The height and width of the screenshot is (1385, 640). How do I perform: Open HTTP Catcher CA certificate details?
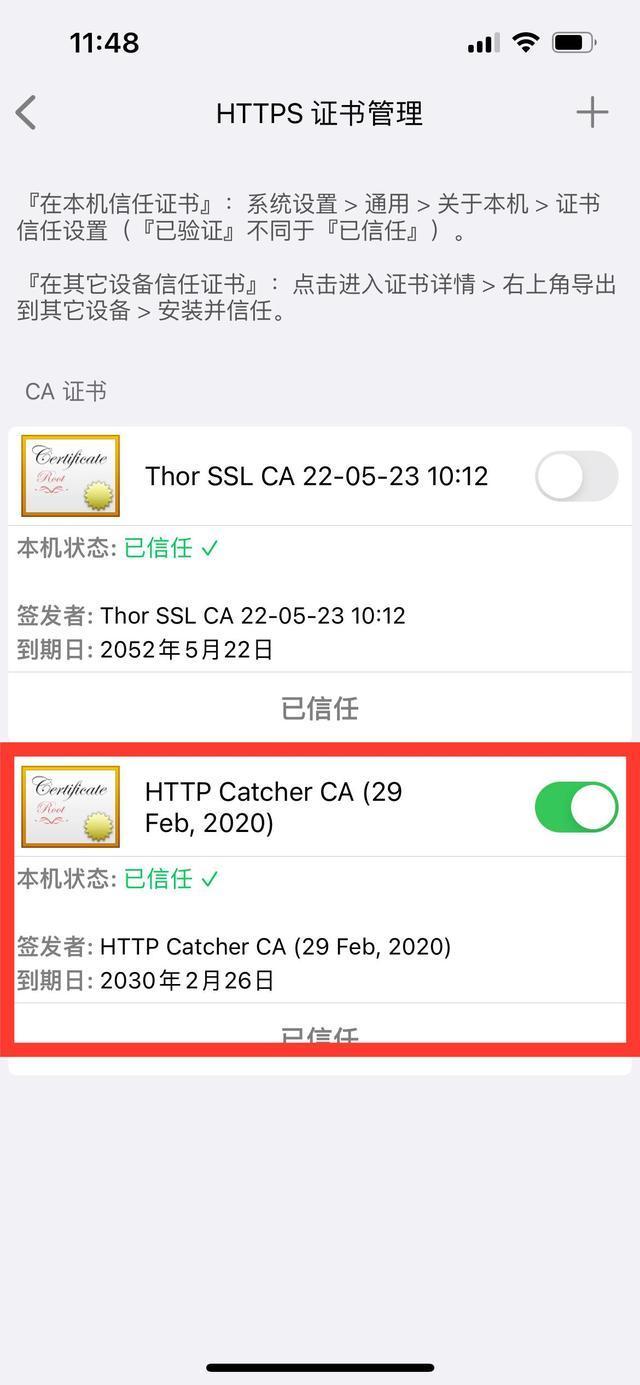(273, 807)
